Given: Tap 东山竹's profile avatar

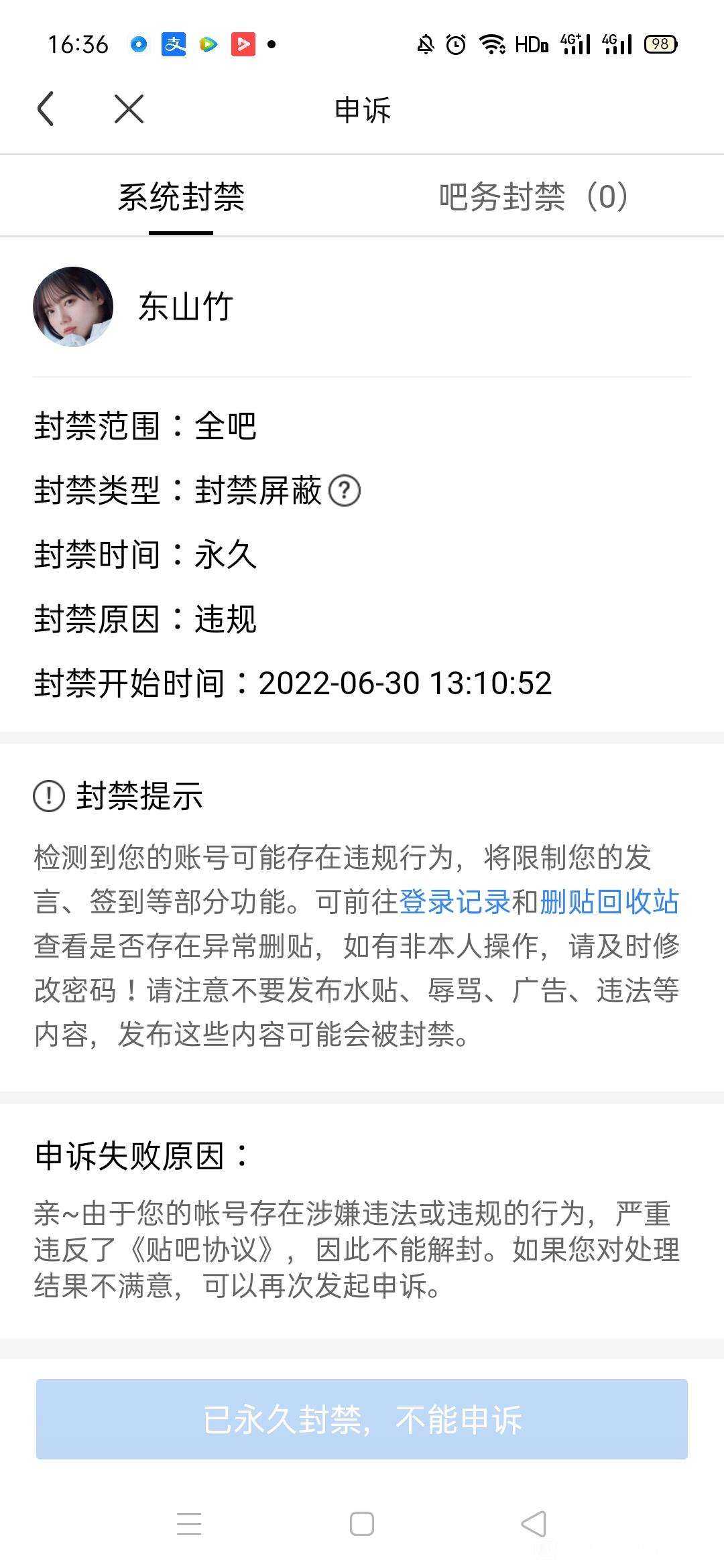Looking at the screenshot, I should pos(73,307).
